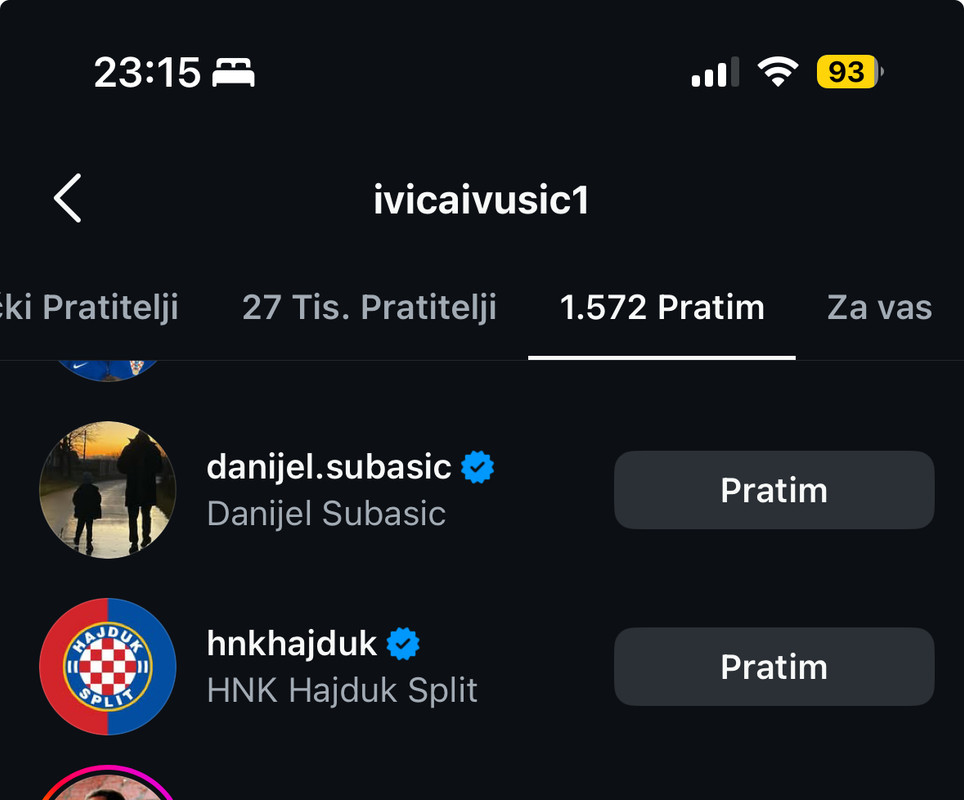Unfollow hnkhajduk via its Pratim button
The width and height of the screenshot is (964, 800).
point(773,667)
